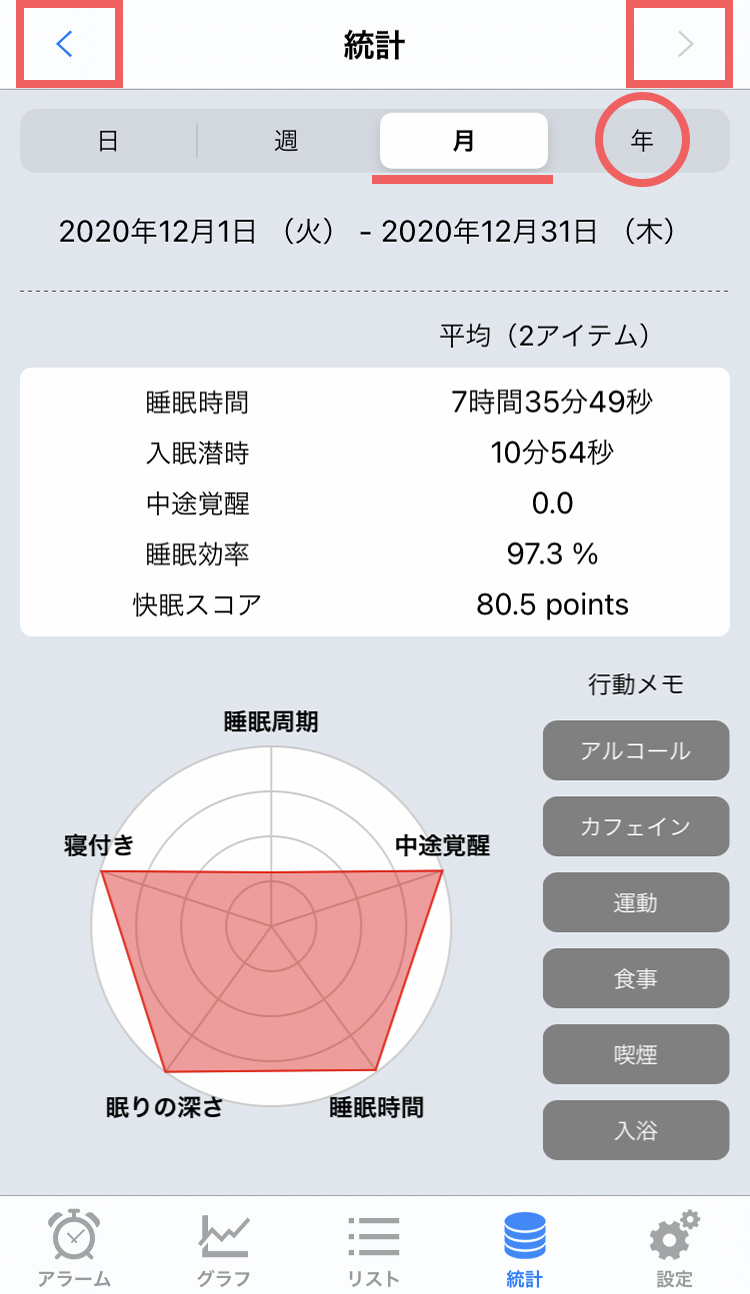The height and width of the screenshot is (1294, 750).
Task: Advance to next month with right arrow
Action: [x=684, y=44]
